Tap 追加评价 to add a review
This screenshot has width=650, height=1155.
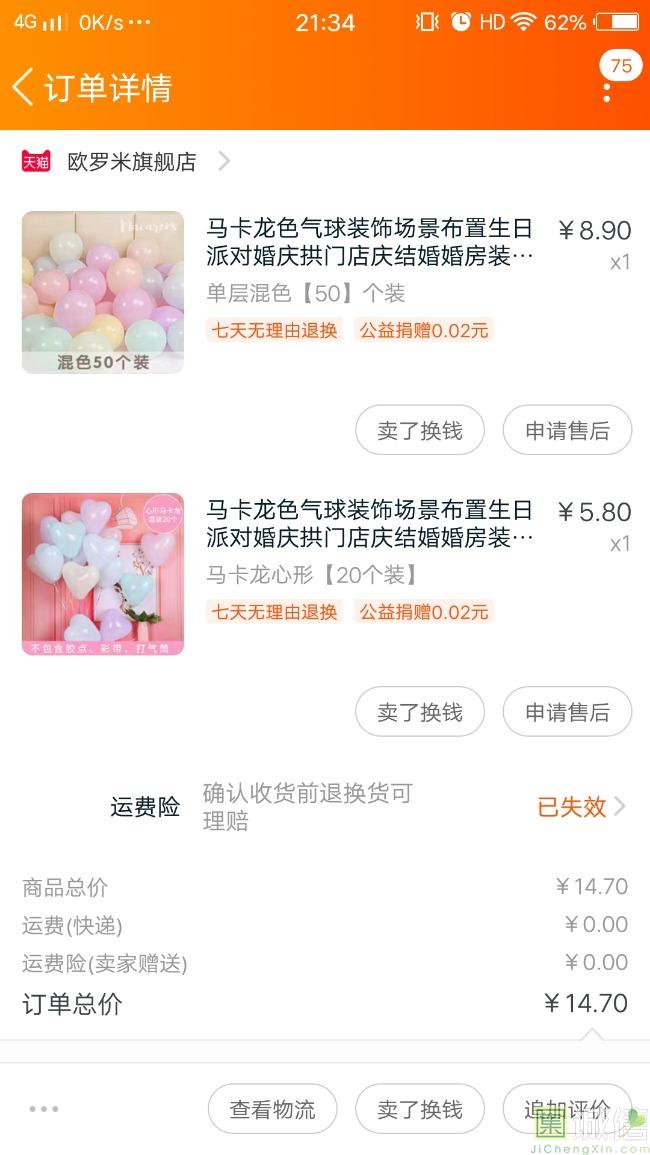tap(567, 1109)
